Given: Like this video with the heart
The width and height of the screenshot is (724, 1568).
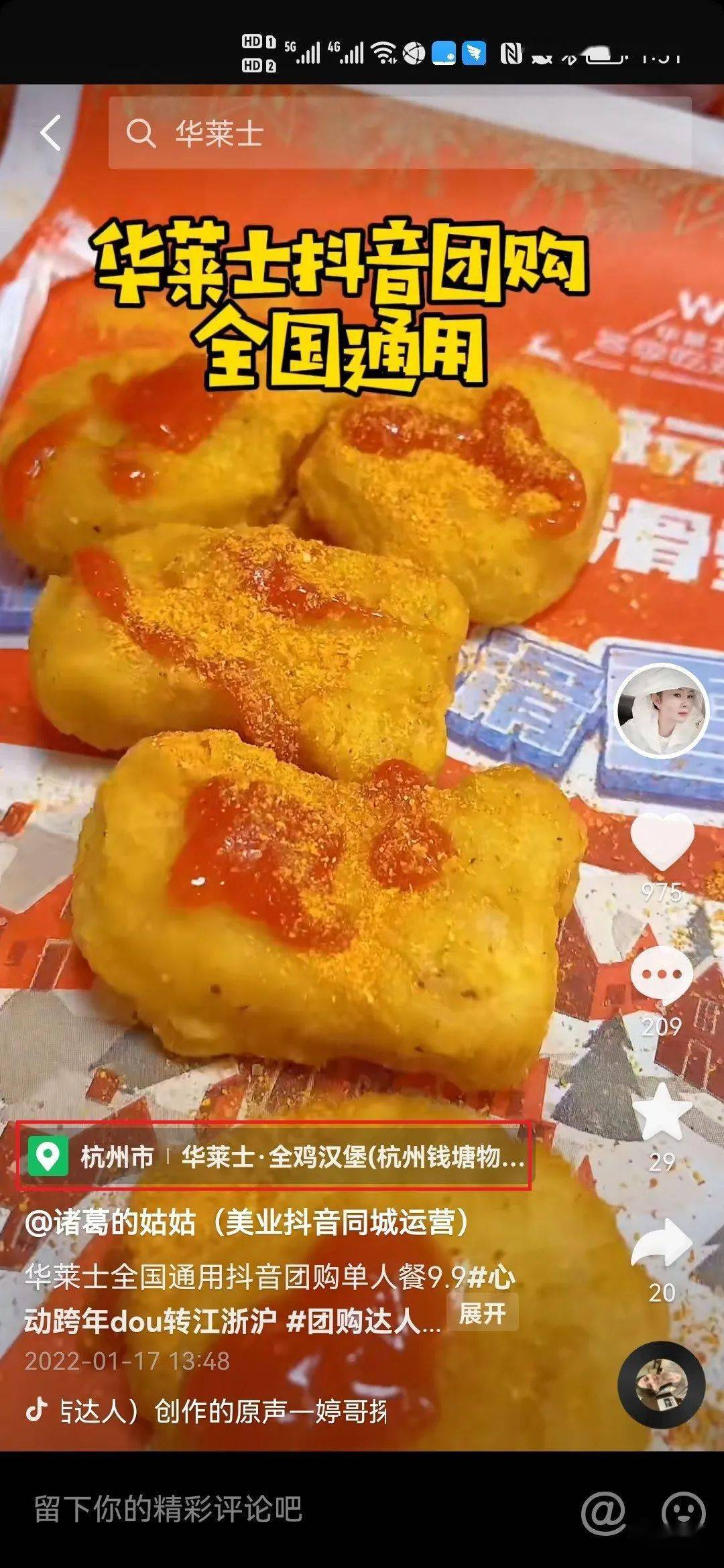Looking at the screenshot, I should tap(662, 842).
